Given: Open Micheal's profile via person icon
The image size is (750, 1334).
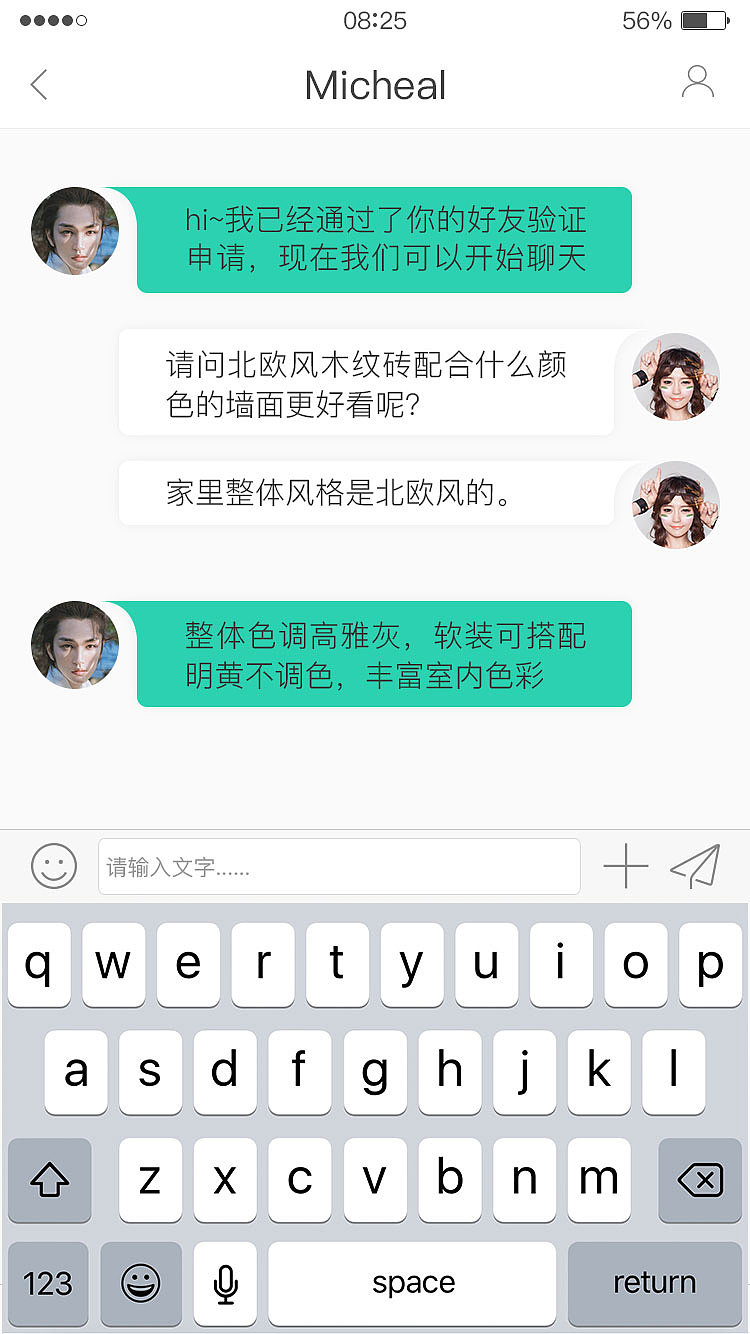Looking at the screenshot, I should tap(699, 84).
